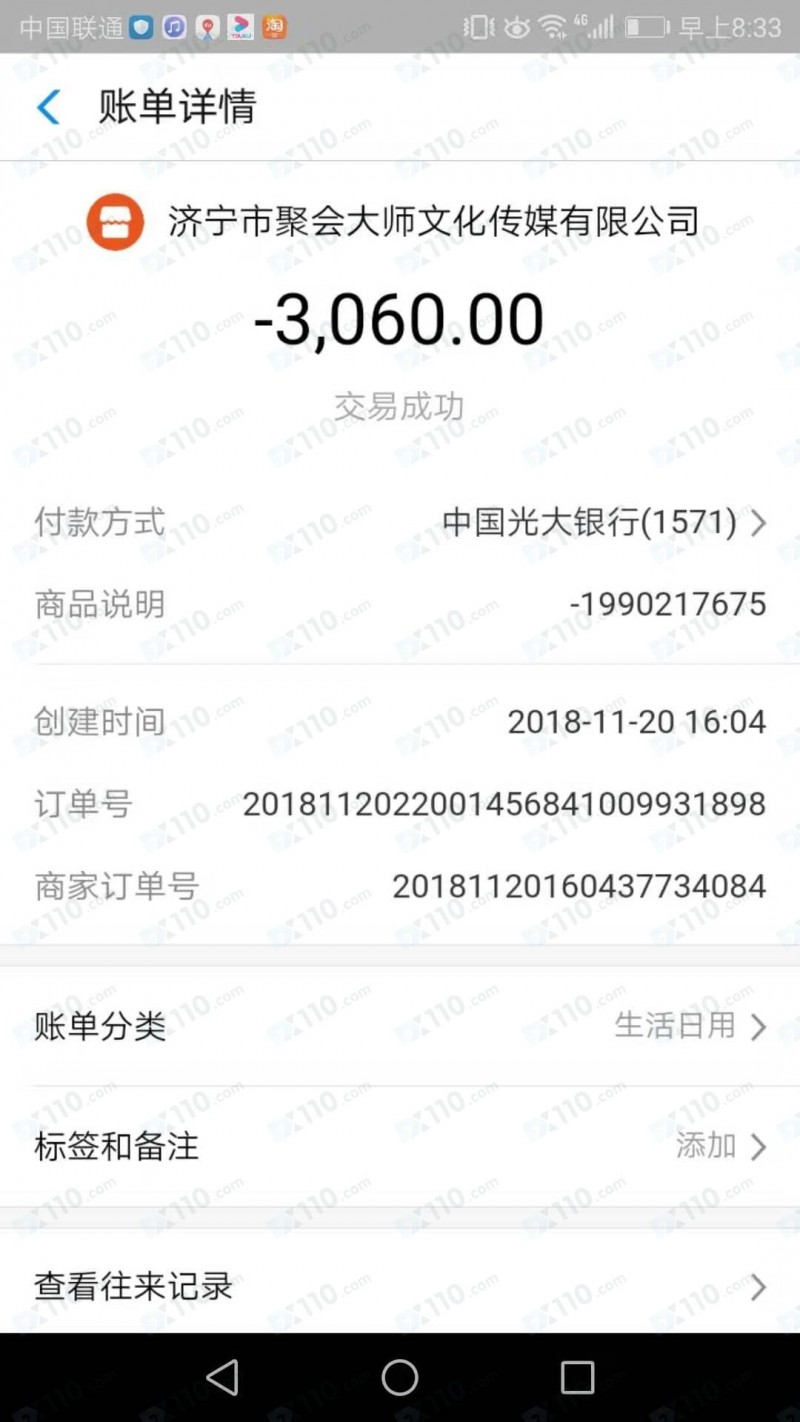Expand the 账单分类 category selector
Image resolution: width=800 pixels, height=1422 pixels.
(x=763, y=1027)
